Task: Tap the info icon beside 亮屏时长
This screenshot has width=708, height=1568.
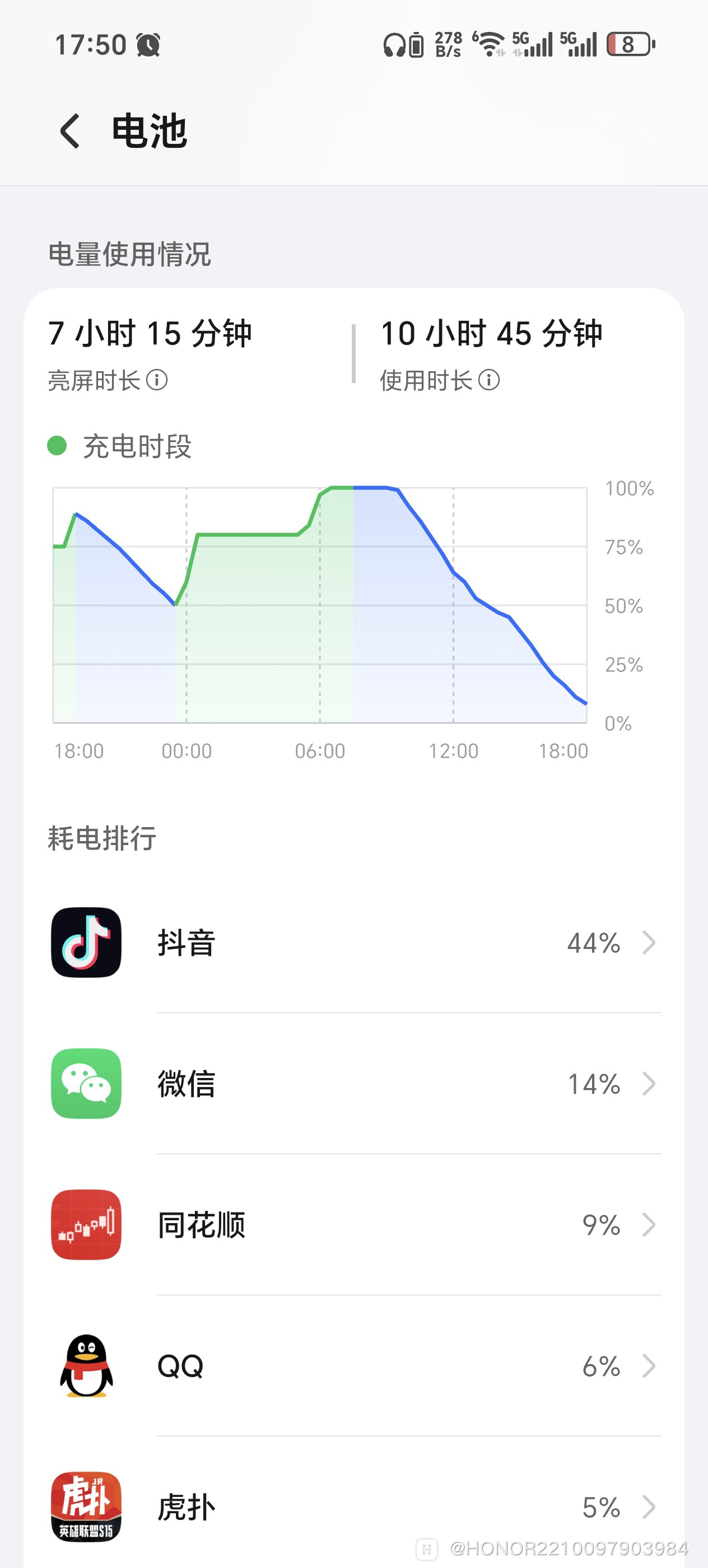Action: (157, 380)
